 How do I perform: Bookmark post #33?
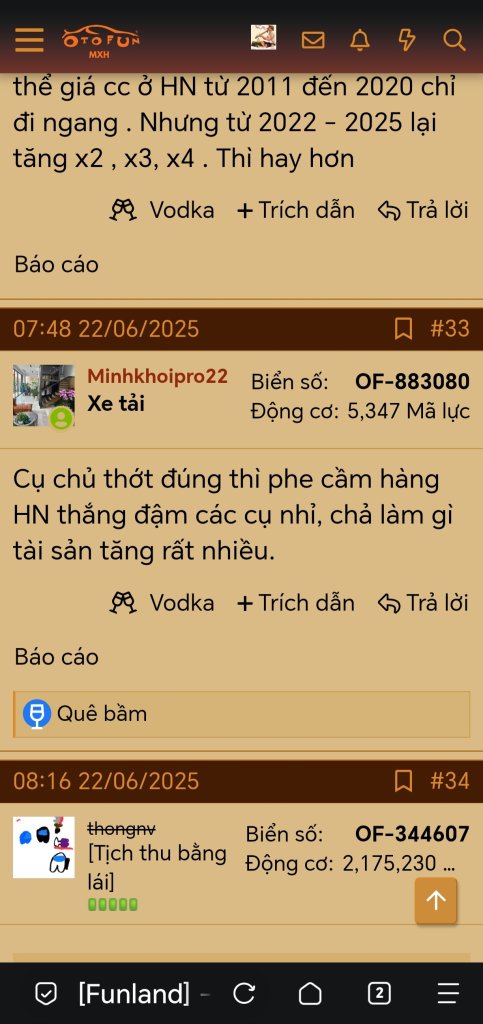pos(403,328)
